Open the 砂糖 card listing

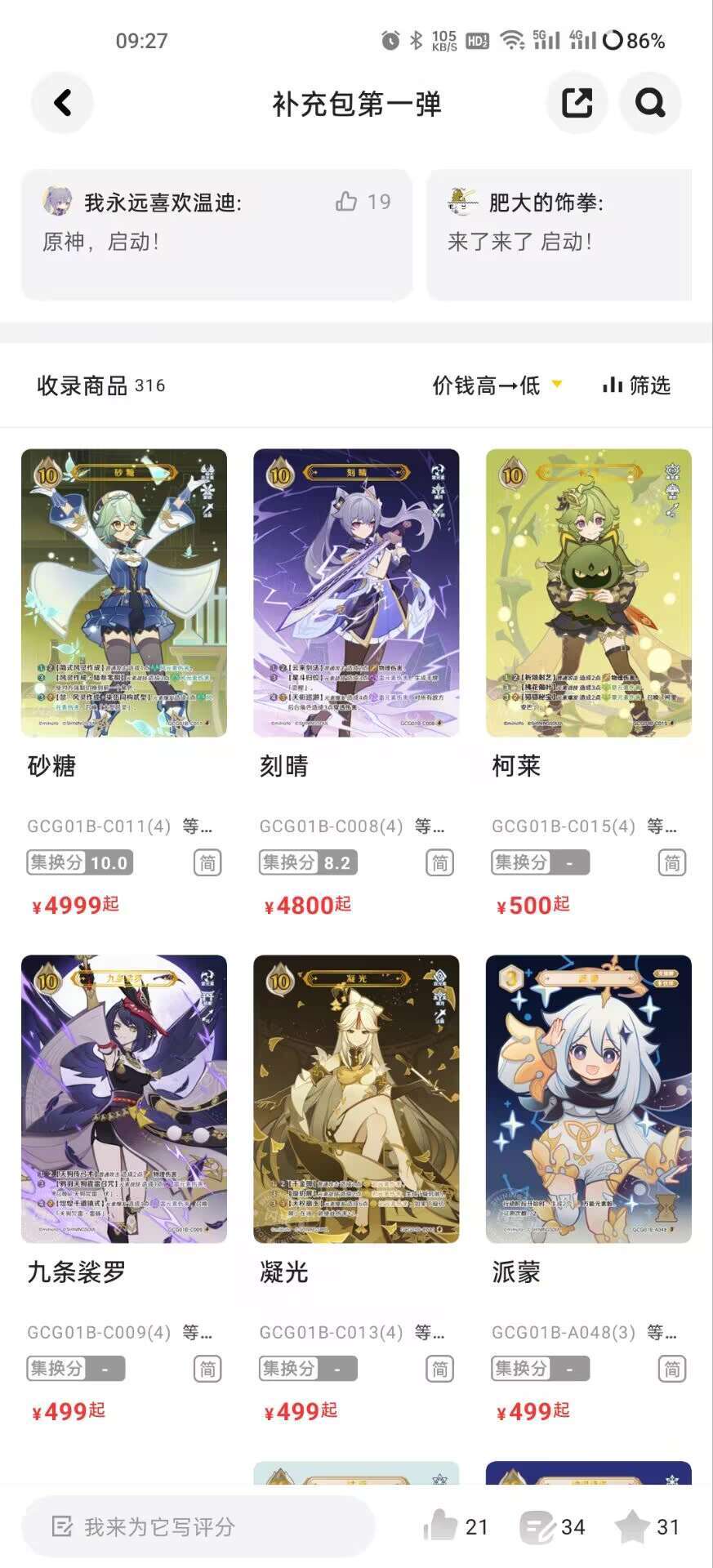(124, 593)
